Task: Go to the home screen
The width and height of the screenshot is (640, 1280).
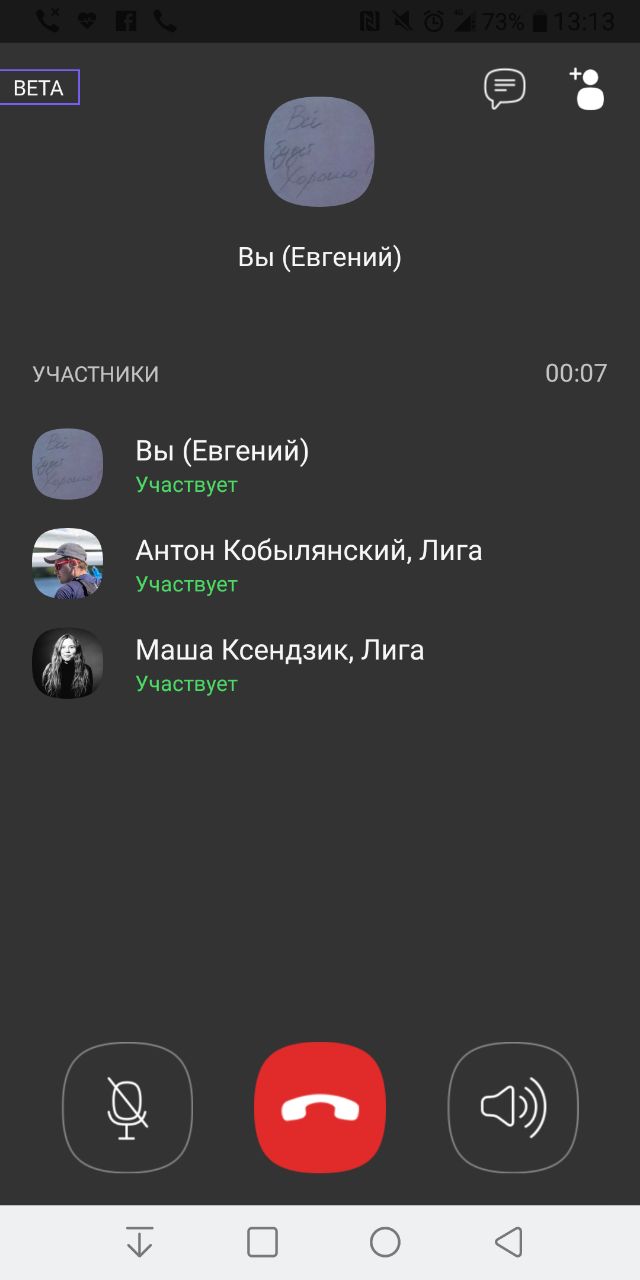Action: pyautogui.click(x=385, y=1242)
